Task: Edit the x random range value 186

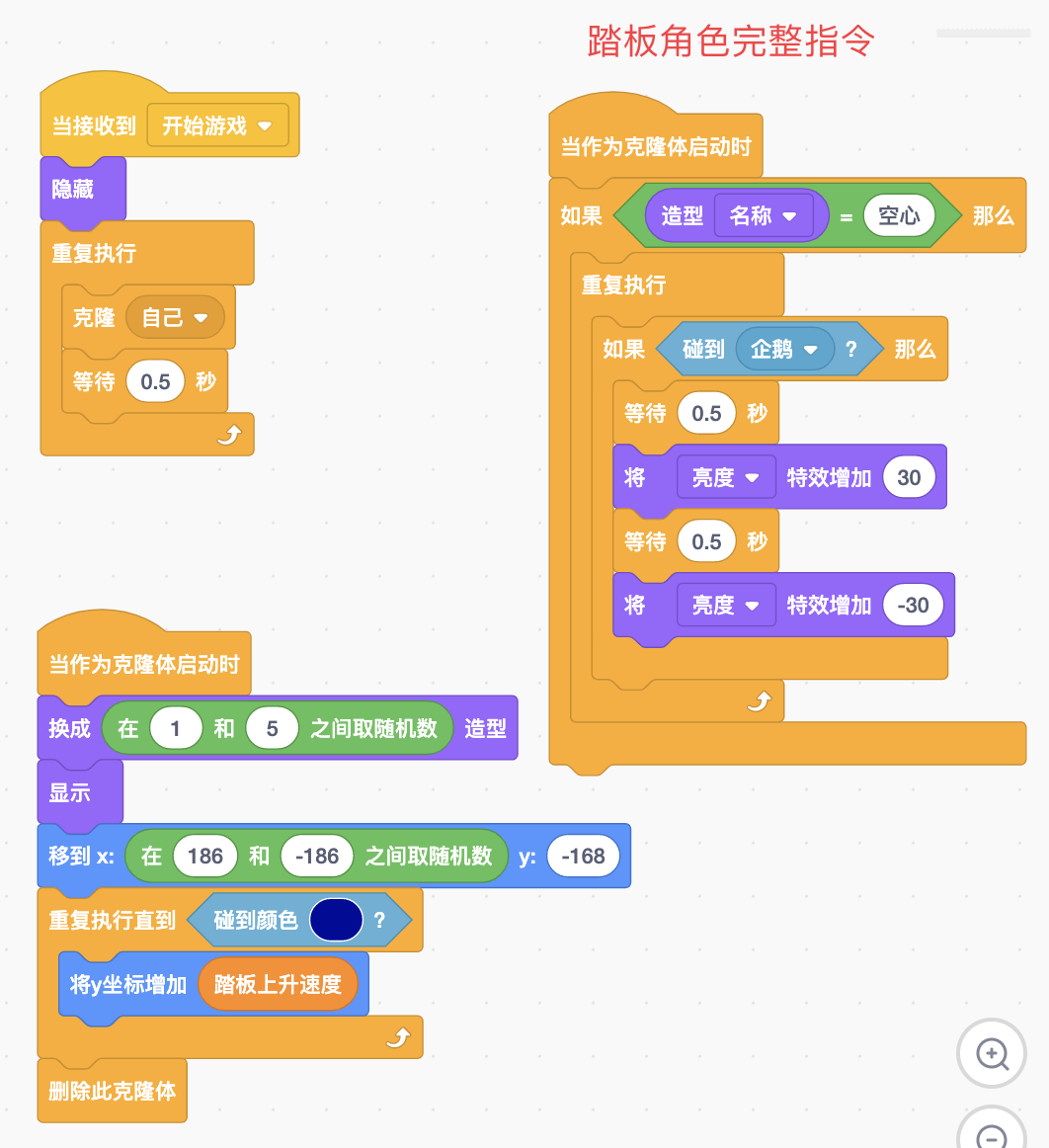Action: [204, 857]
